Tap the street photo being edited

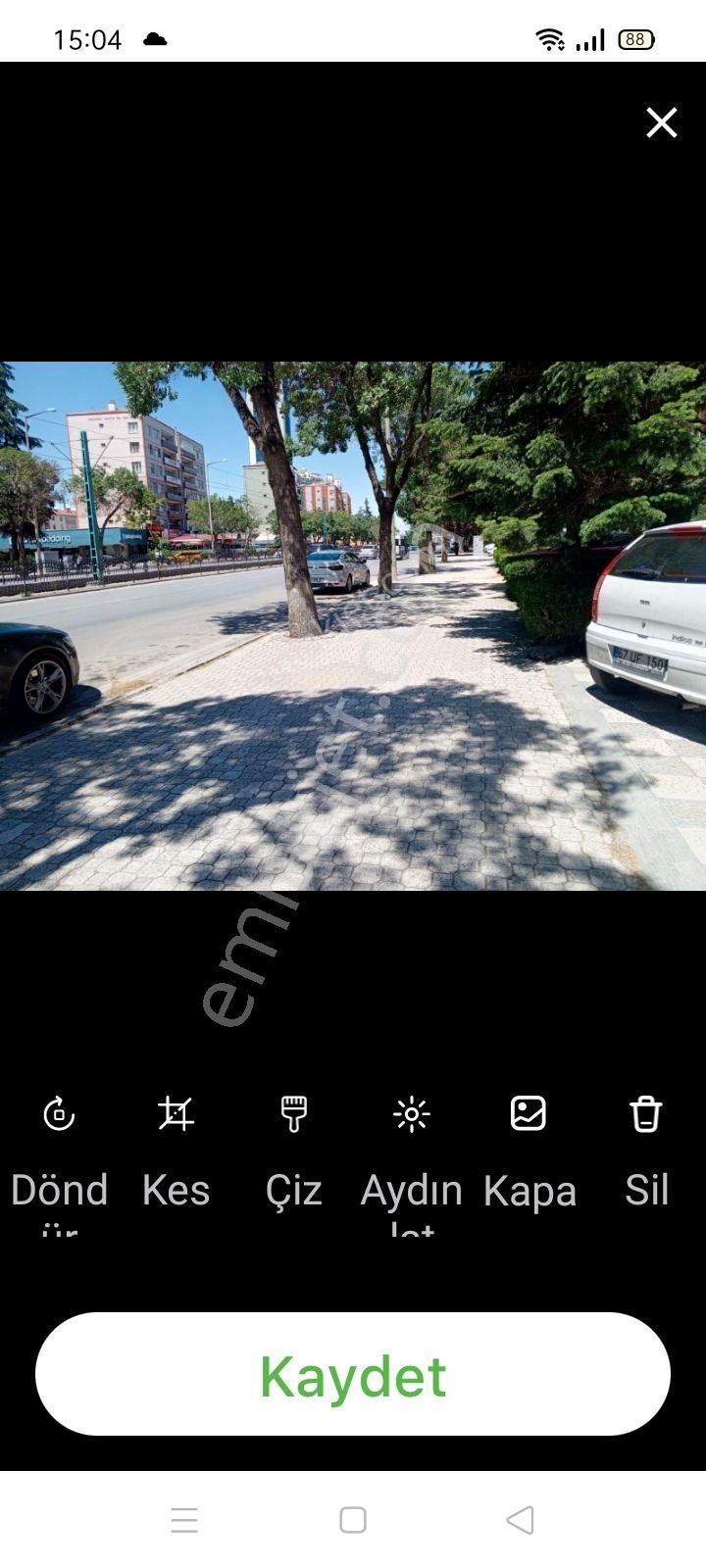tap(353, 627)
